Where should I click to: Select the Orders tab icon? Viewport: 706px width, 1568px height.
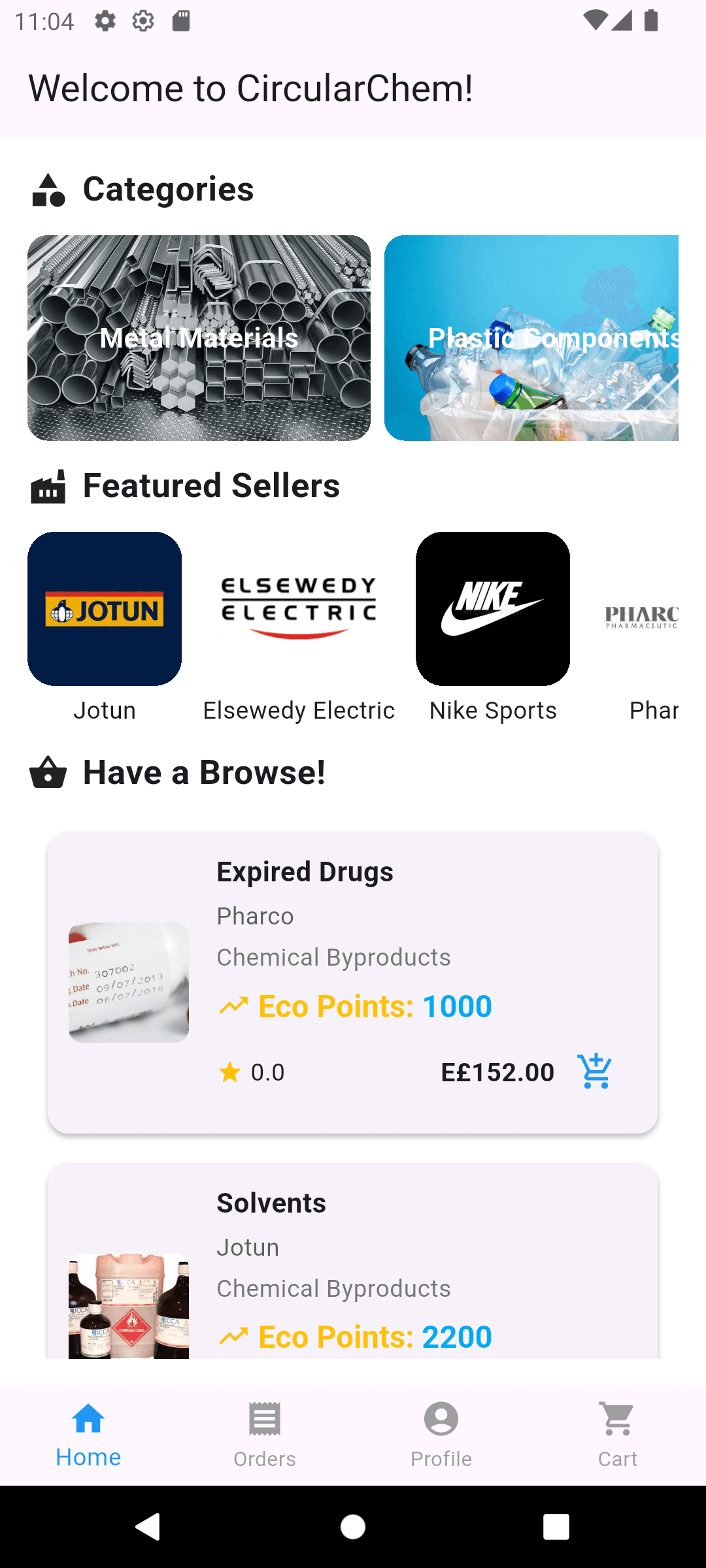click(x=265, y=1420)
